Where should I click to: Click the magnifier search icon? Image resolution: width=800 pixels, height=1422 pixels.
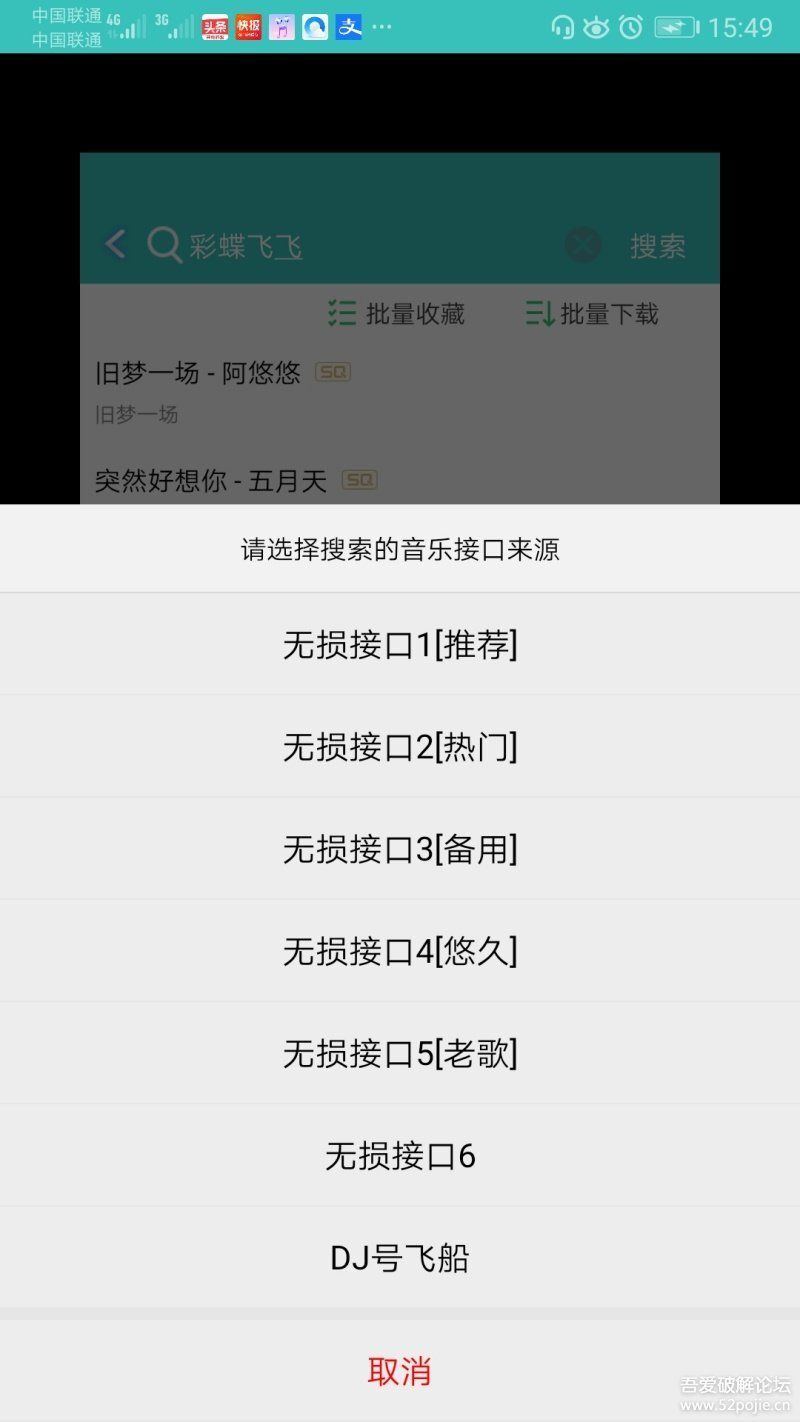163,244
